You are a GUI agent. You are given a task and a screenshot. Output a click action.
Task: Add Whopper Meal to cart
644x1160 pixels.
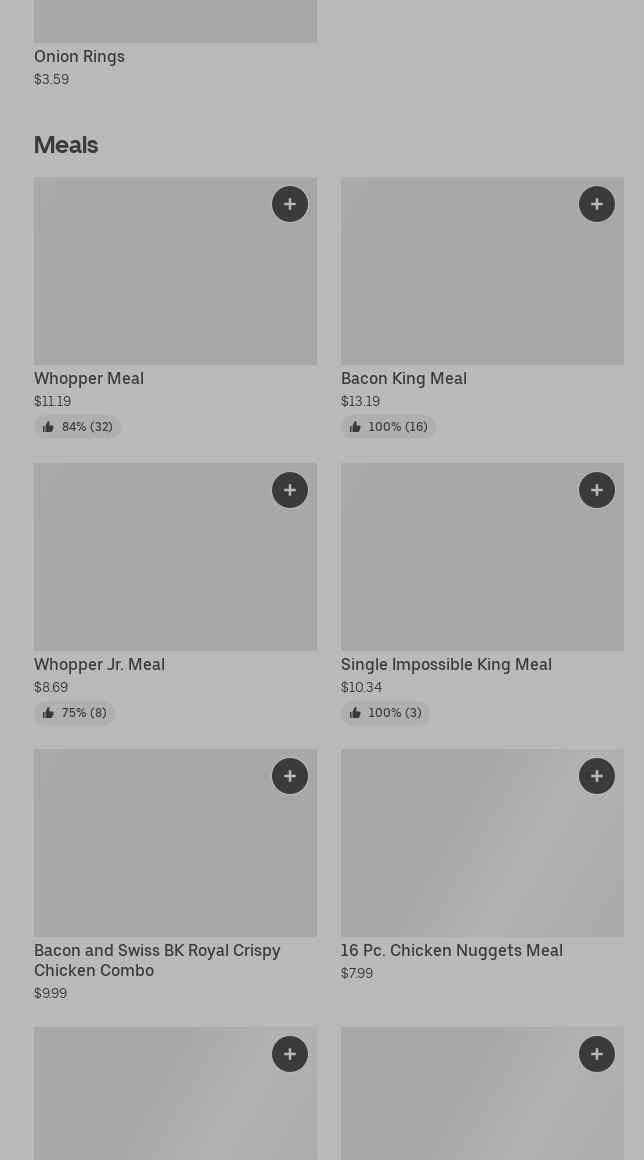click(290, 204)
